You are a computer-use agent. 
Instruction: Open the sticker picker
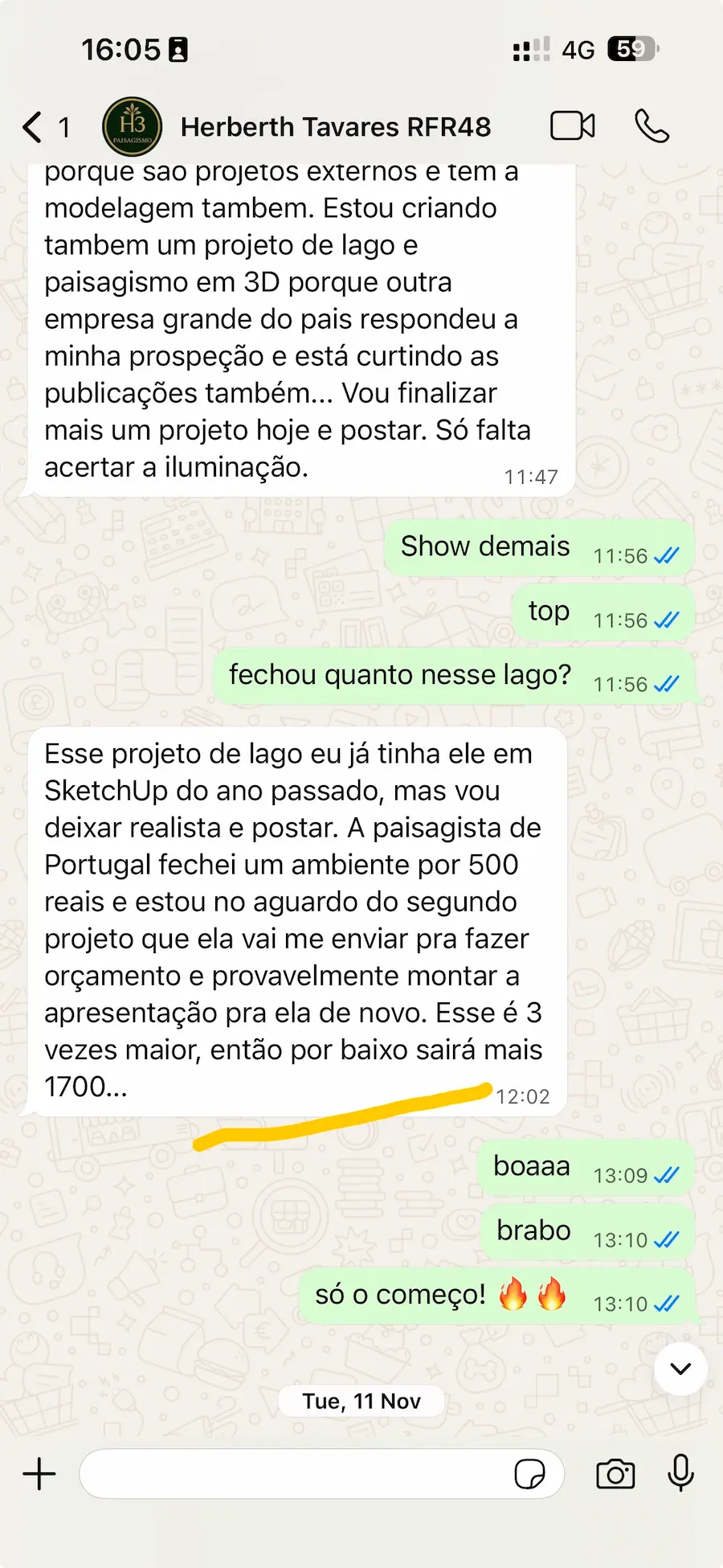point(529,1474)
